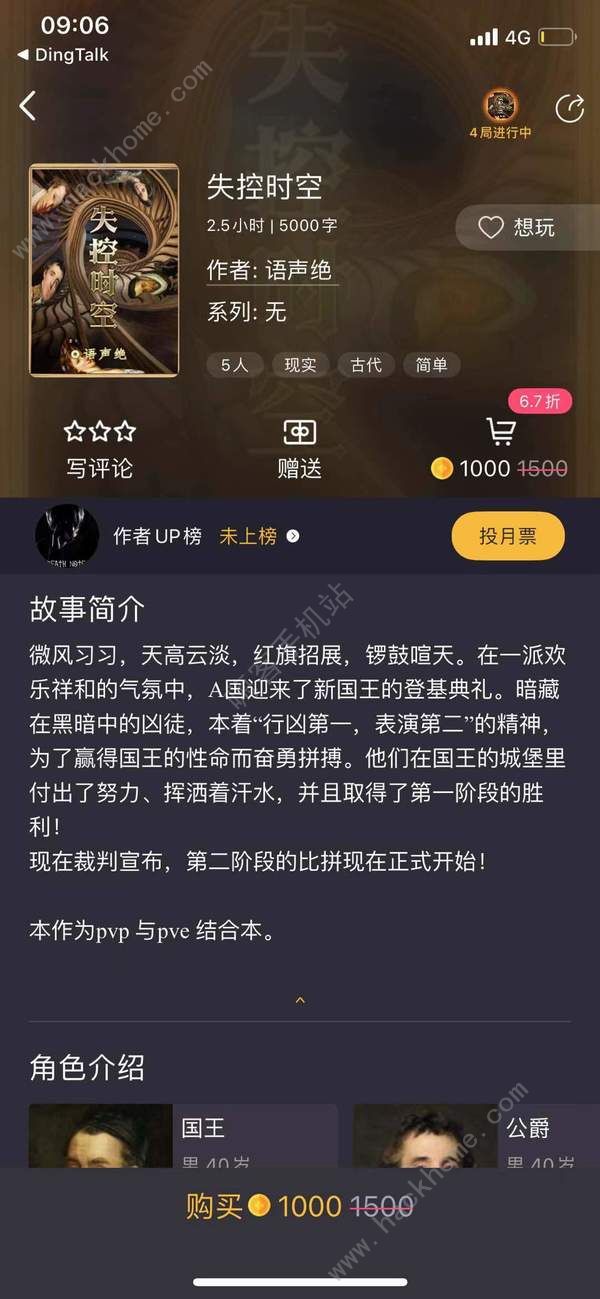Open the 失控时空 cover image
Image resolution: width=600 pixels, height=1299 pixels.
tap(104, 270)
